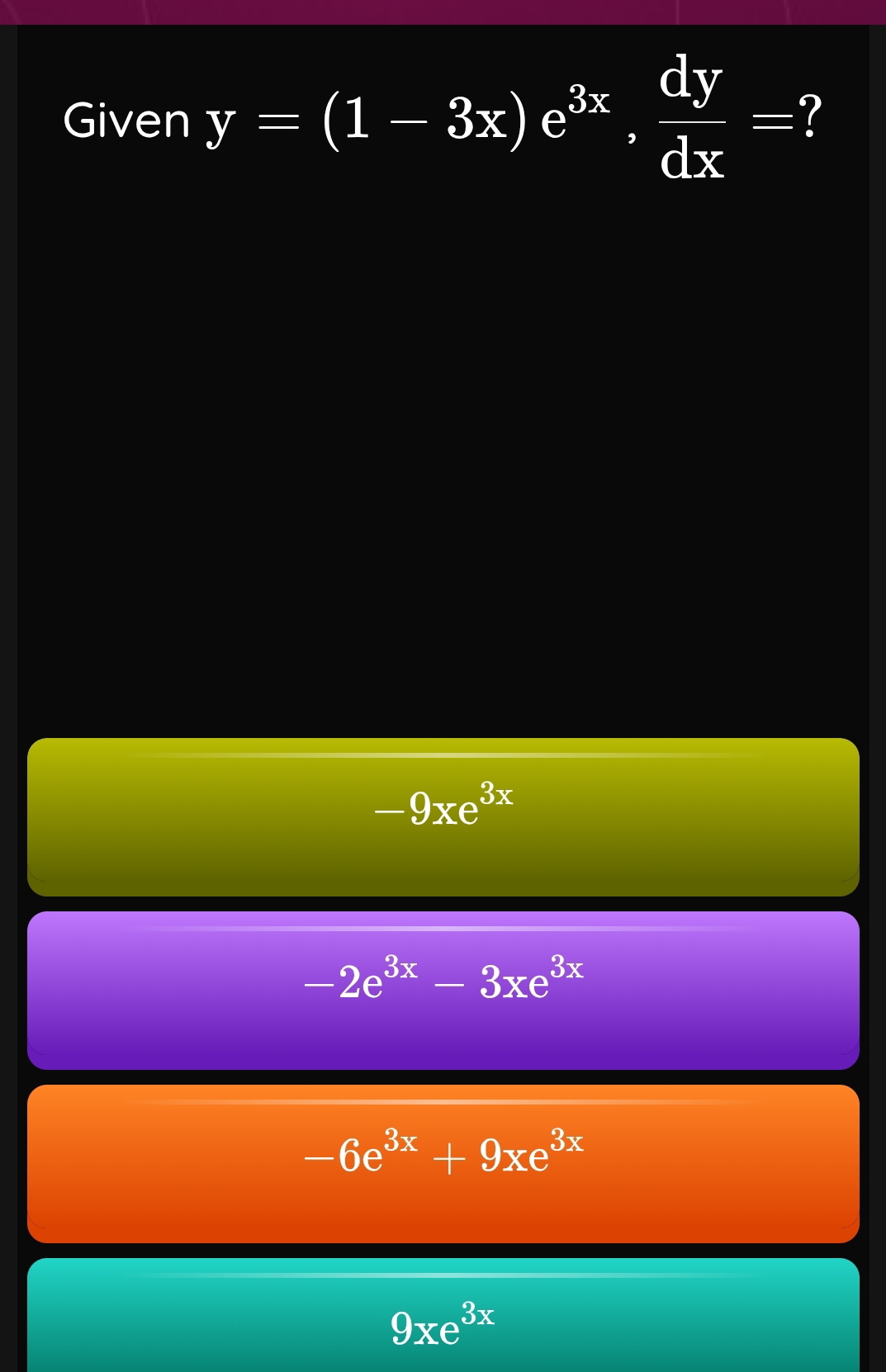Choose the purple answer −2e^3x − 3xe^3x

coord(443,989)
